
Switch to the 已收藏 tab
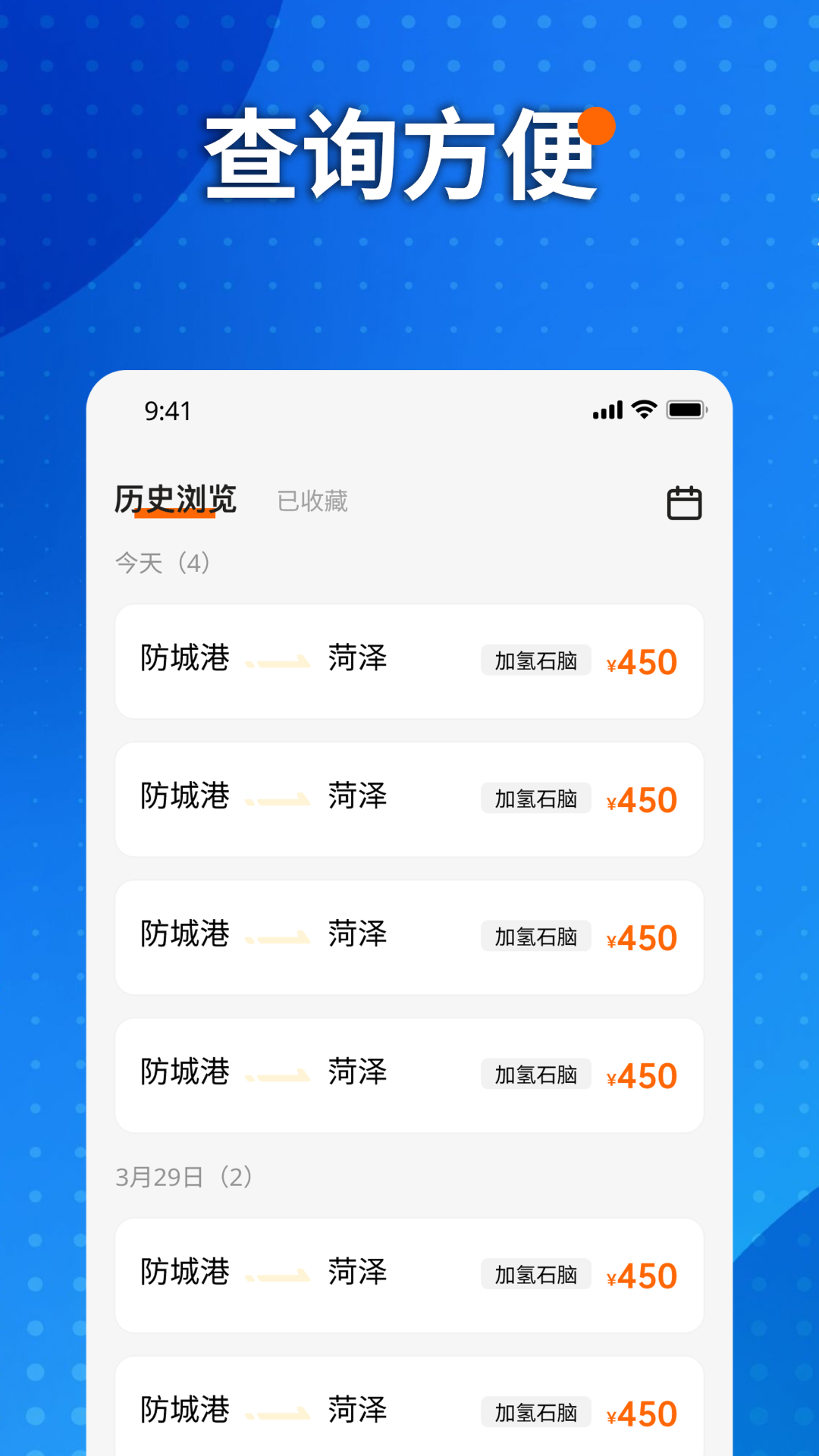312,500
